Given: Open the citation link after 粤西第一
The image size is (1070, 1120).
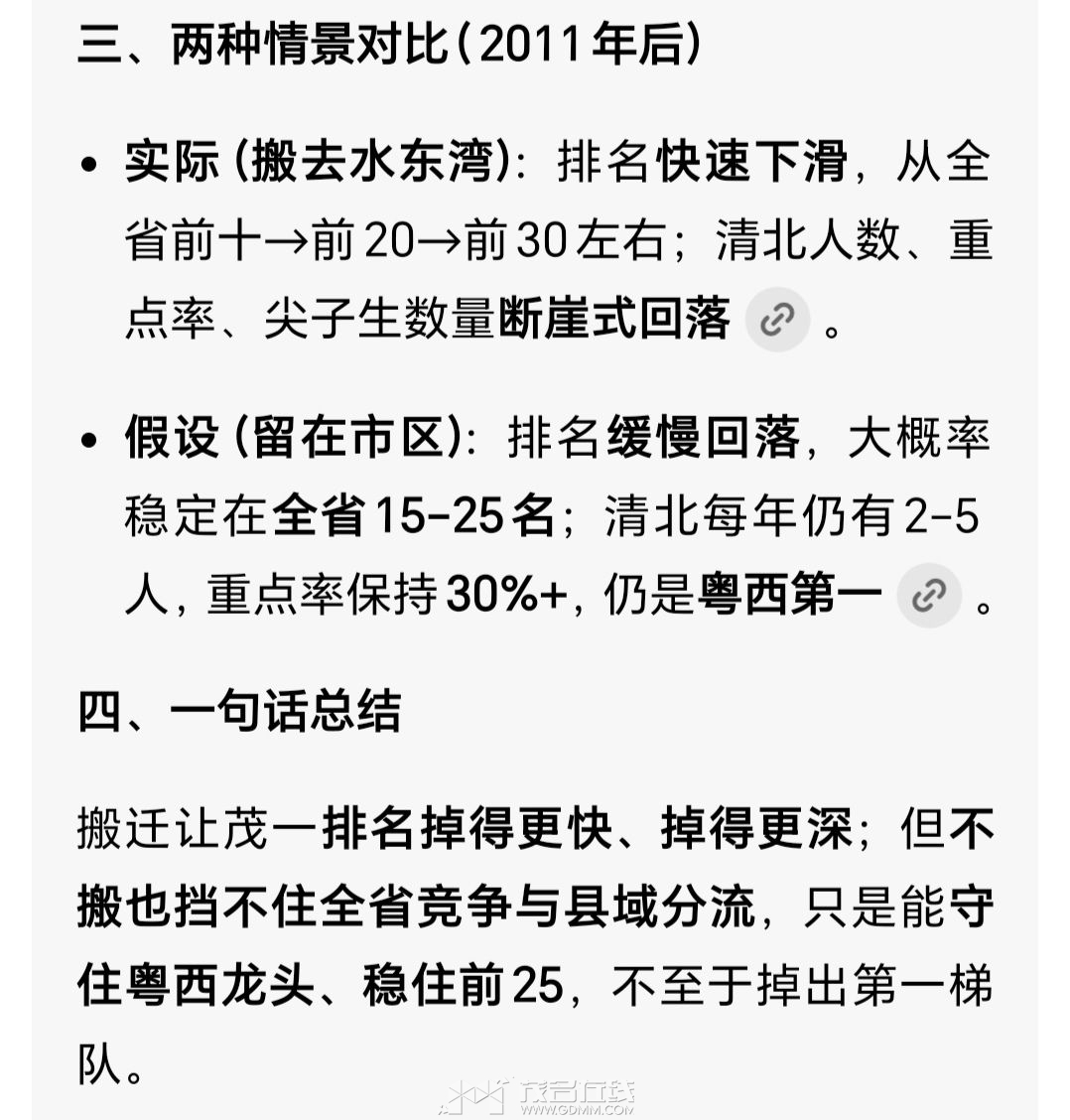Looking at the screenshot, I should [928, 596].
